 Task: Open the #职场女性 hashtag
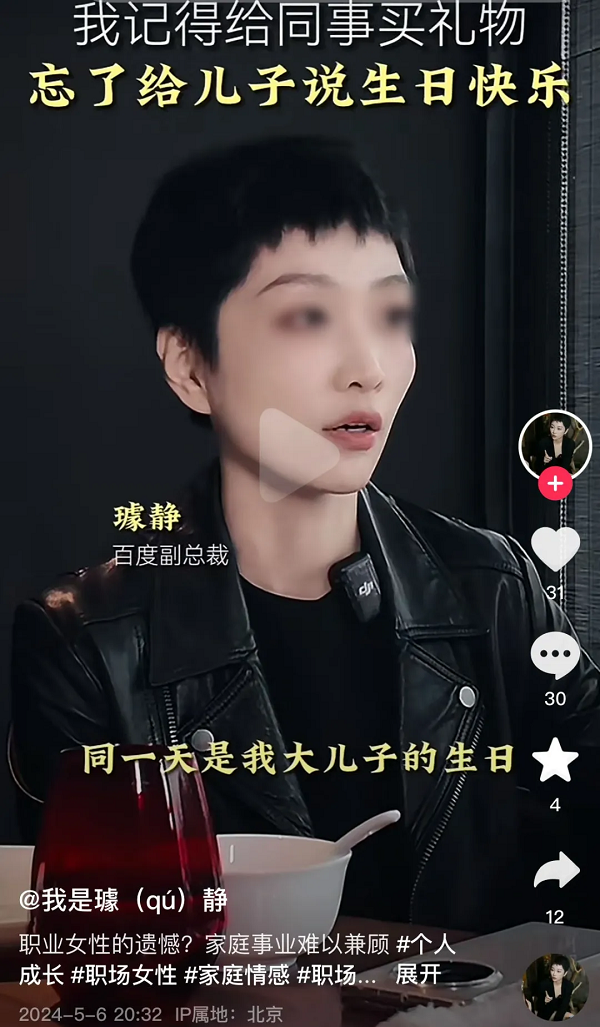pyautogui.click(x=123, y=975)
